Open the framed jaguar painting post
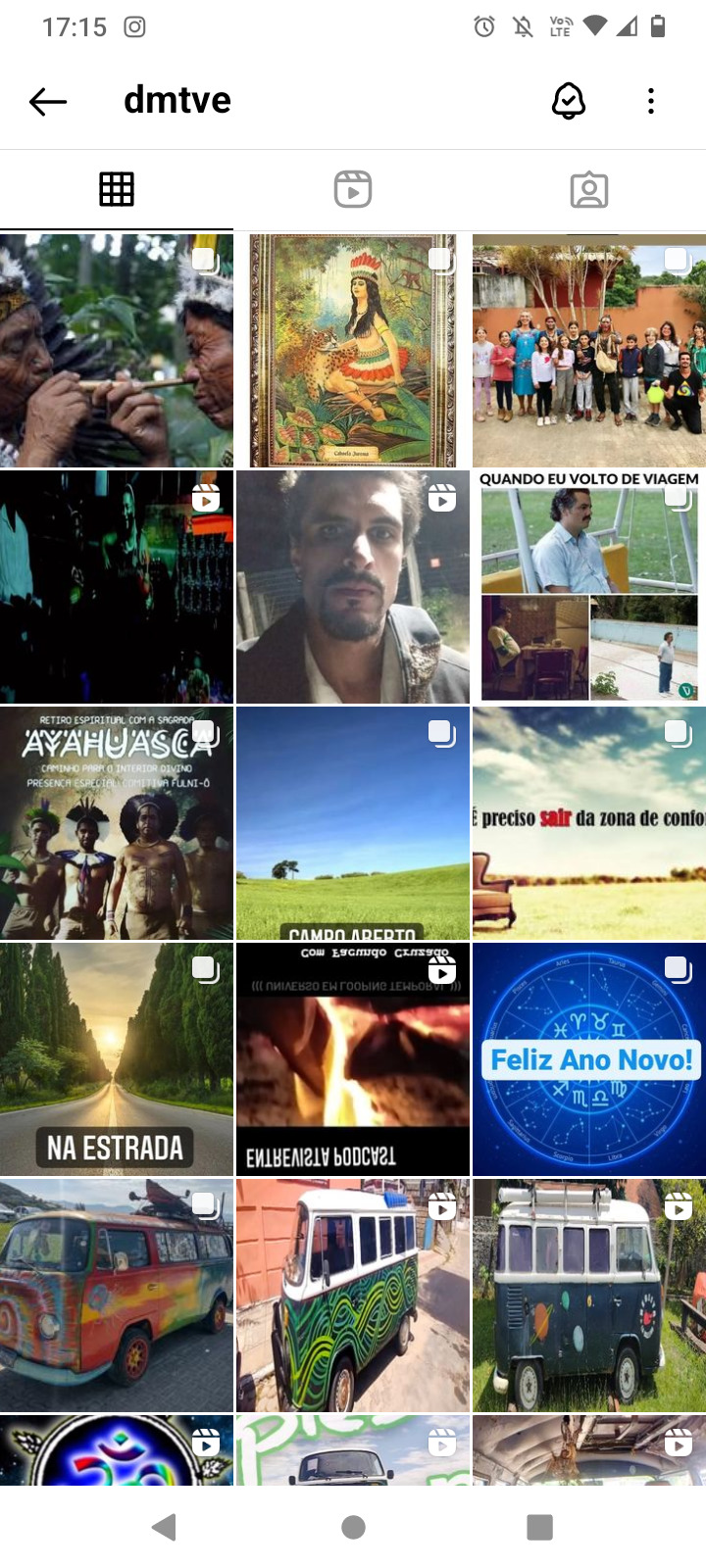Viewport: 706px width, 1568px height. pyautogui.click(x=353, y=351)
